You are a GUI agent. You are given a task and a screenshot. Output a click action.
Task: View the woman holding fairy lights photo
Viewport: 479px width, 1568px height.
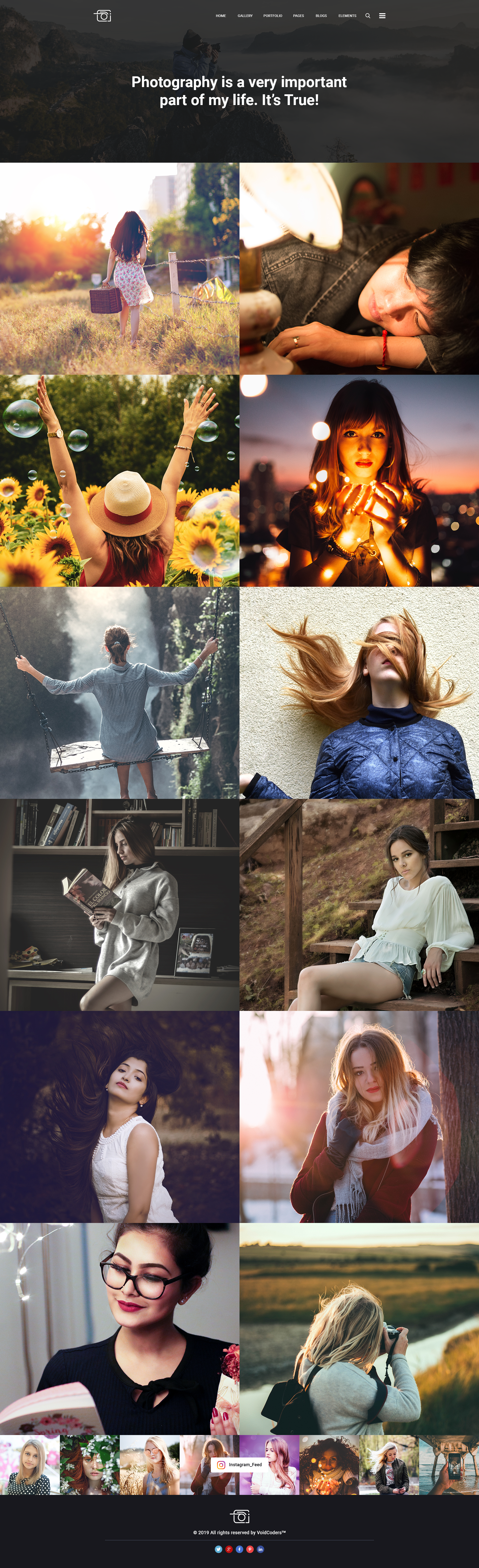359,480
